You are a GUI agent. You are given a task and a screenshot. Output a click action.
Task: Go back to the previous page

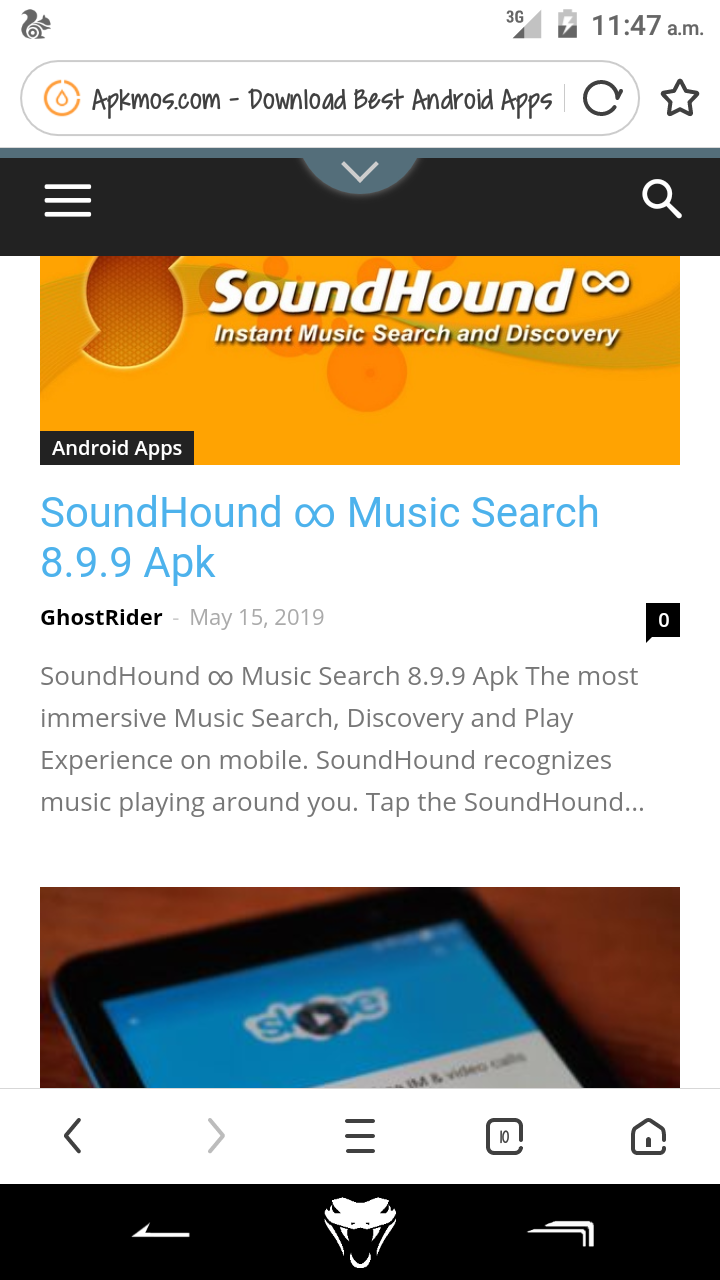pyautogui.click(x=73, y=1136)
